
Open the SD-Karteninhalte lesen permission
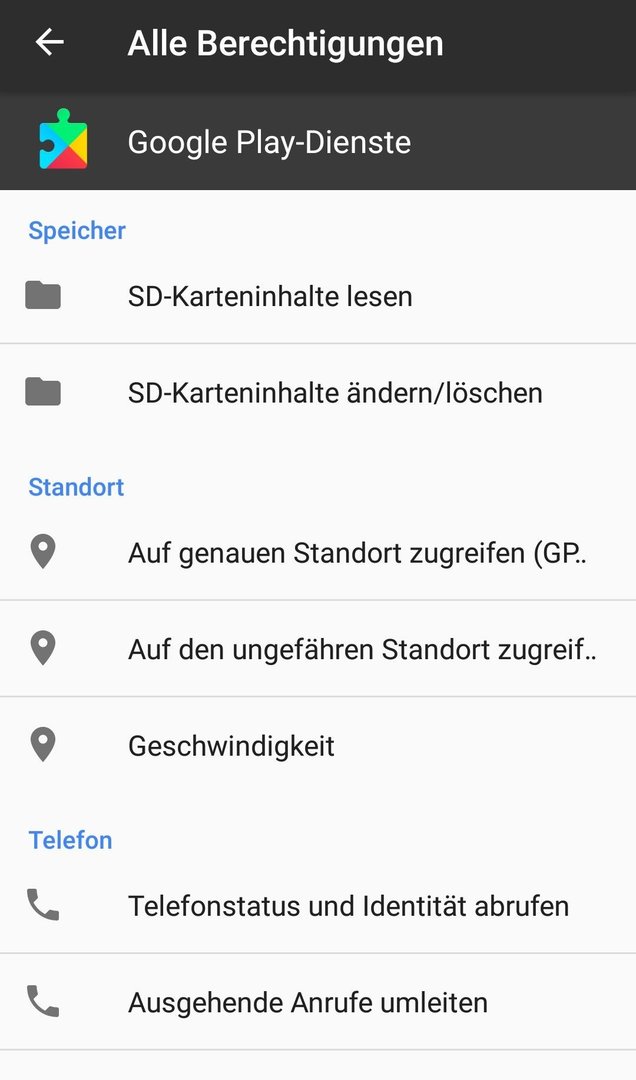click(x=318, y=295)
